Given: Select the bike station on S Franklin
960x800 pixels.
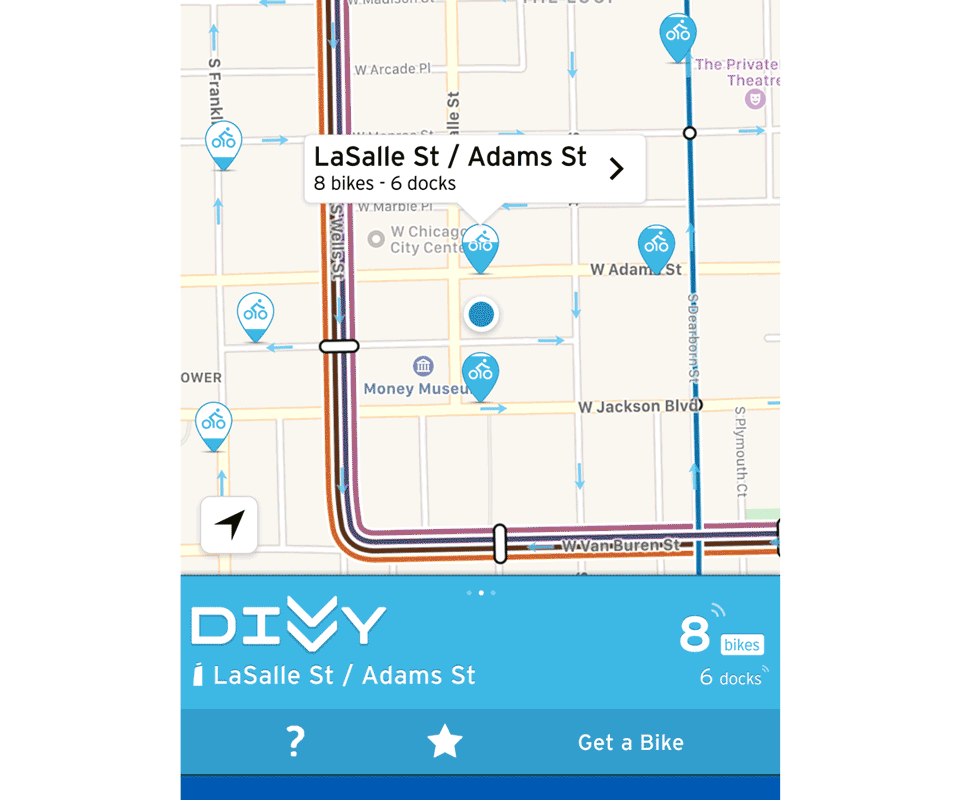Looking at the screenshot, I should [x=224, y=143].
